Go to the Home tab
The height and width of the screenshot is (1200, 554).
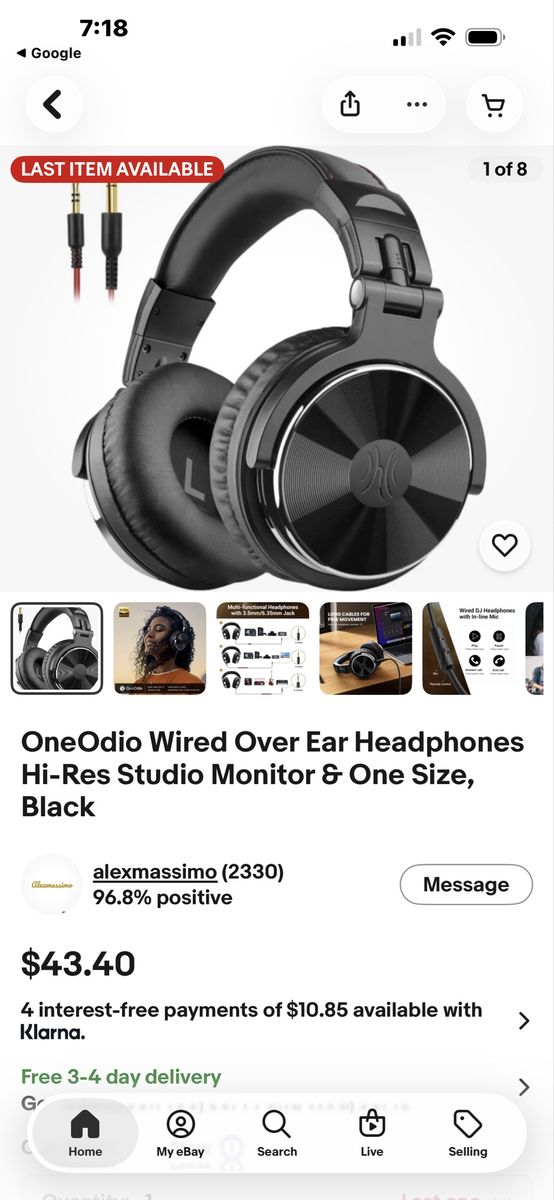point(85,1134)
